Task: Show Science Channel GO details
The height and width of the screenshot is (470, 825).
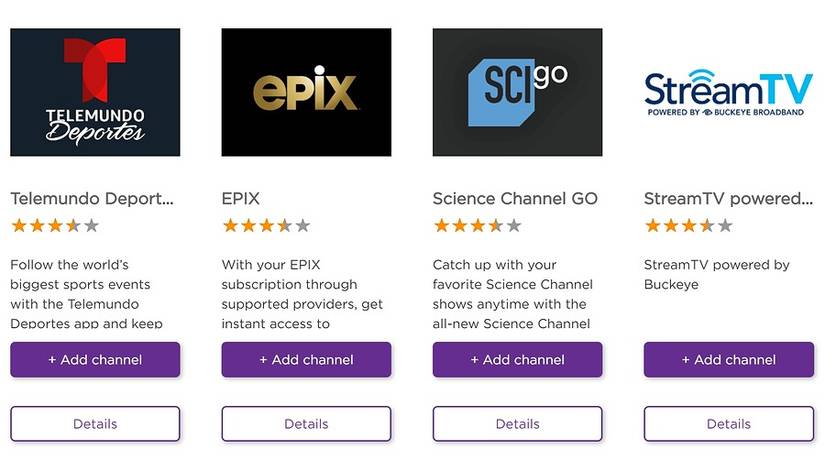Action: tap(517, 424)
